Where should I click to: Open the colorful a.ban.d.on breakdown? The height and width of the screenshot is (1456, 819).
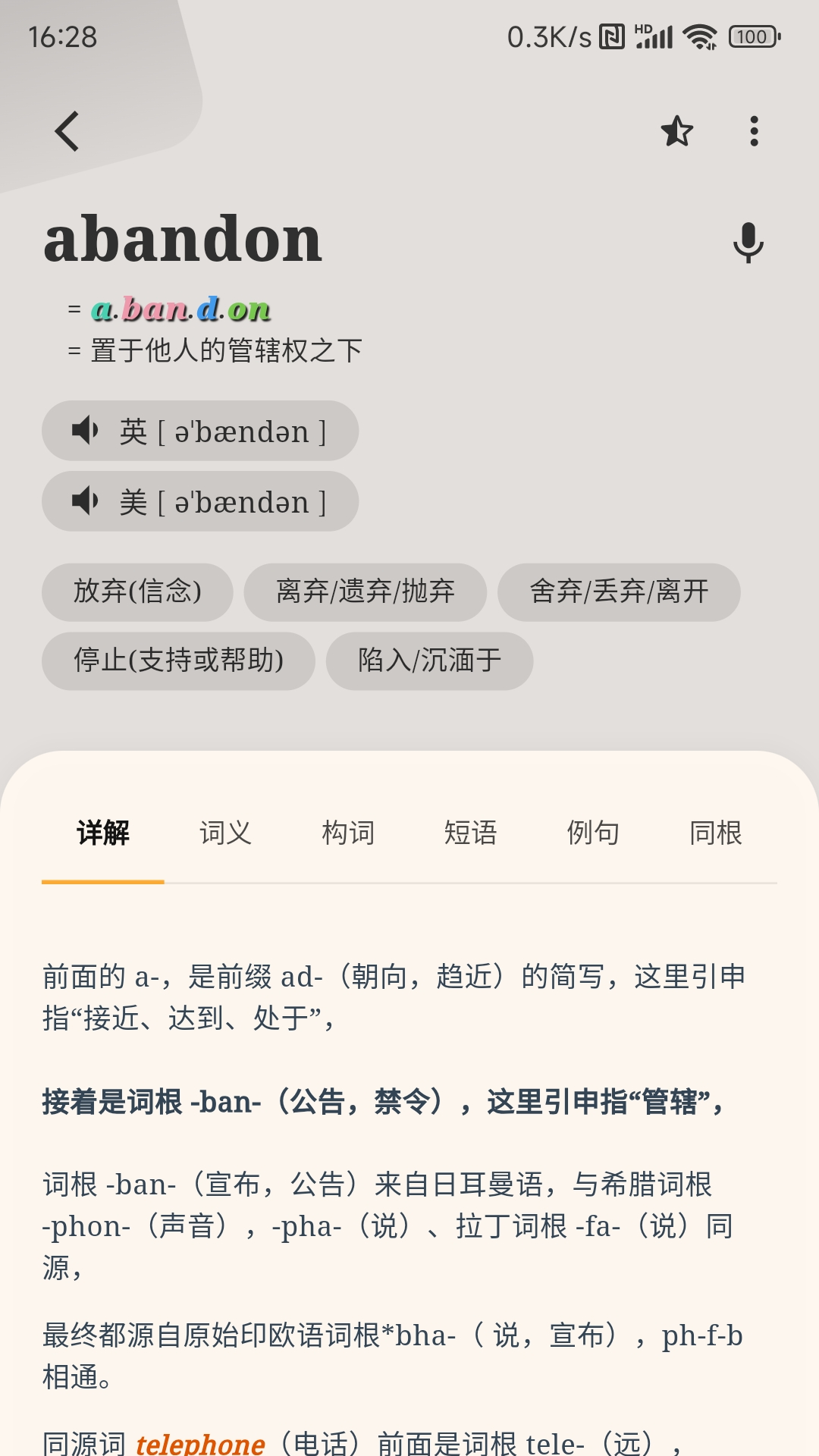point(182,308)
